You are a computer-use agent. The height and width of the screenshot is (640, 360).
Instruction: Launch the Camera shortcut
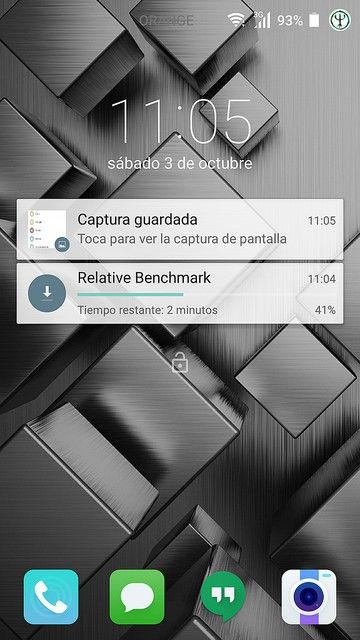[x=309, y=597]
